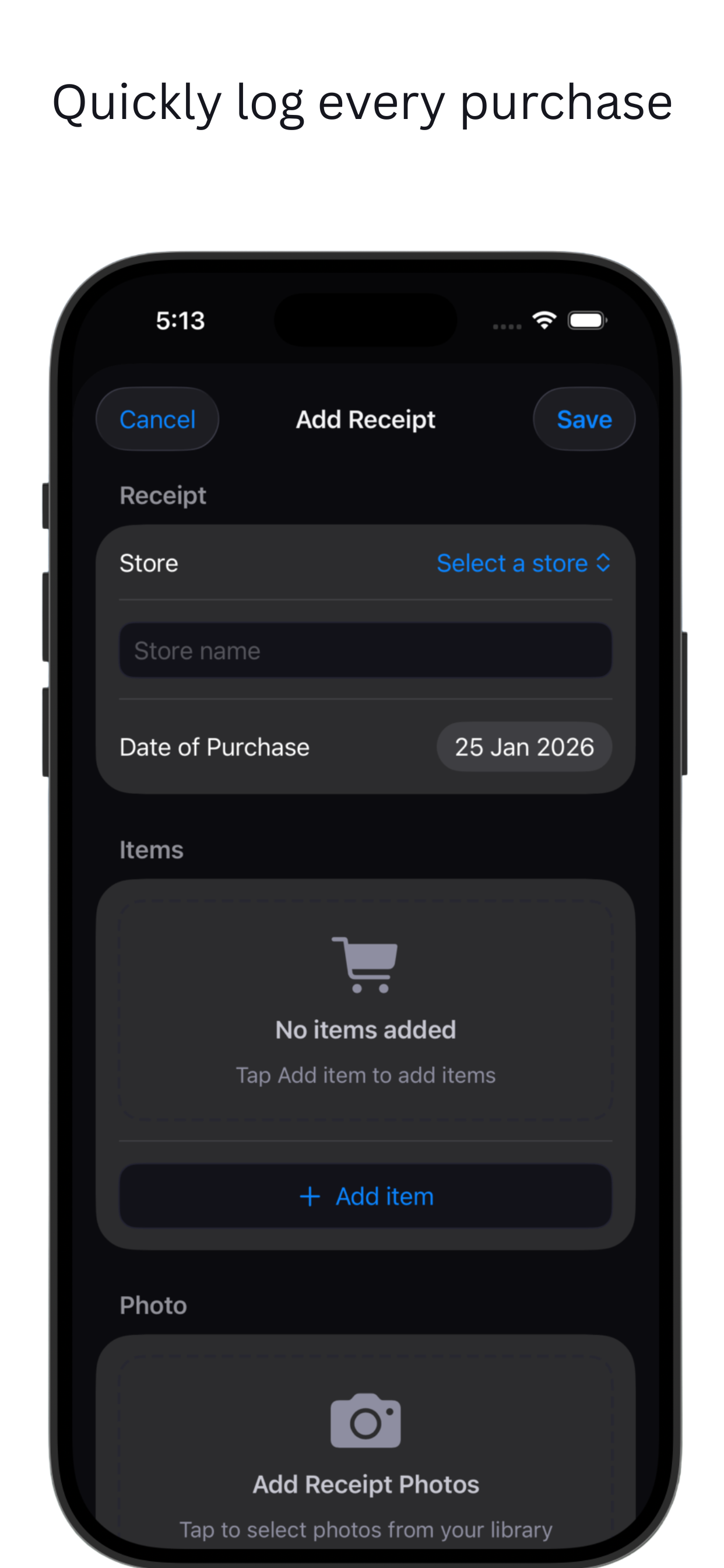Image resolution: width=724 pixels, height=1568 pixels.
Task: Click the Receipt section label
Action: tap(163, 495)
